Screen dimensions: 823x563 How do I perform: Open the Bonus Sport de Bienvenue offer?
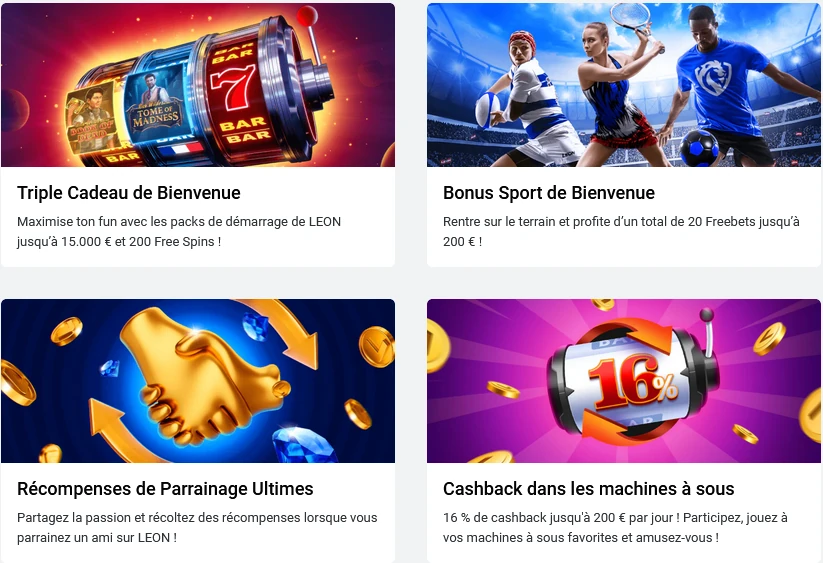click(x=549, y=193)
